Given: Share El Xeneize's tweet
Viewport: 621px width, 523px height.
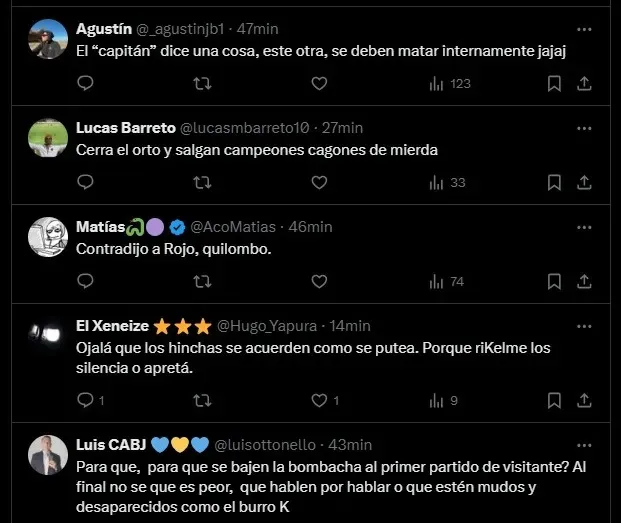Looking at the screenshot, I should pyautogui.click(x=585, y=401).
